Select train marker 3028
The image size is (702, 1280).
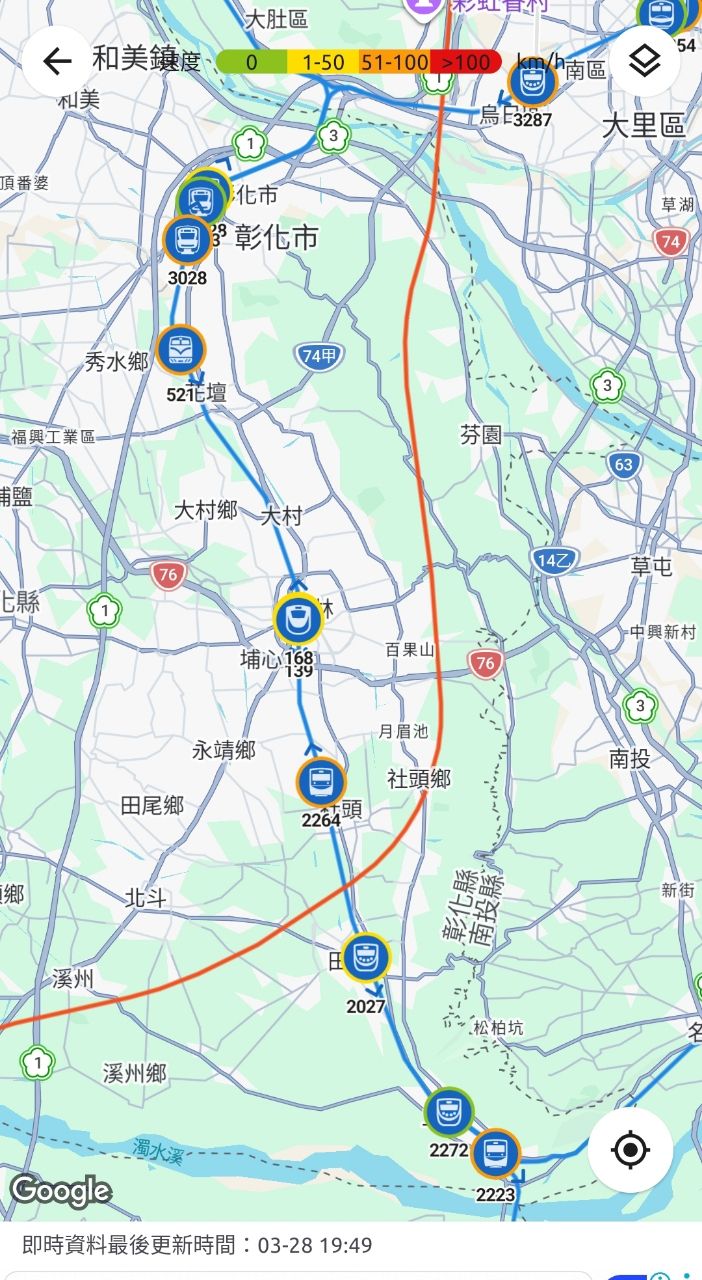coord(187,240)
